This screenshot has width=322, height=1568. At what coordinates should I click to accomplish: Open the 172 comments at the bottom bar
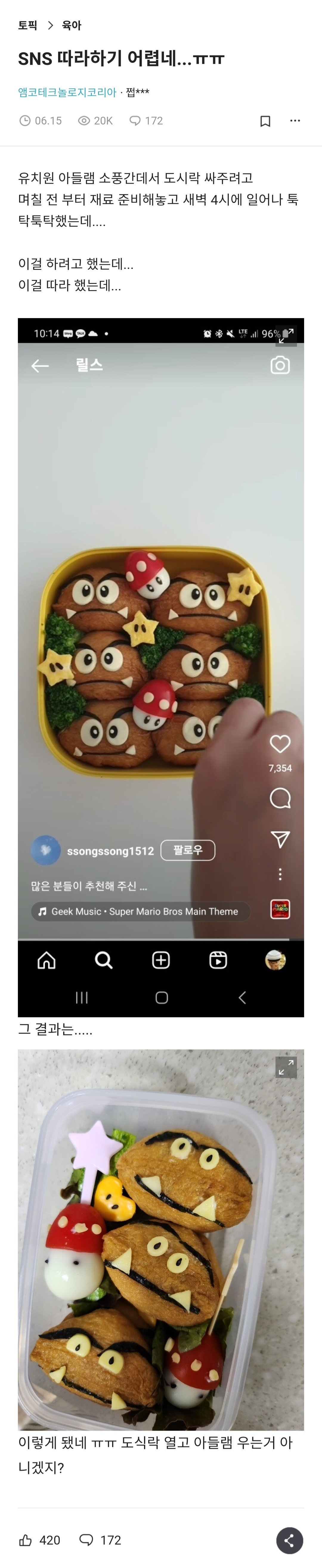[x=100, y=1539]
